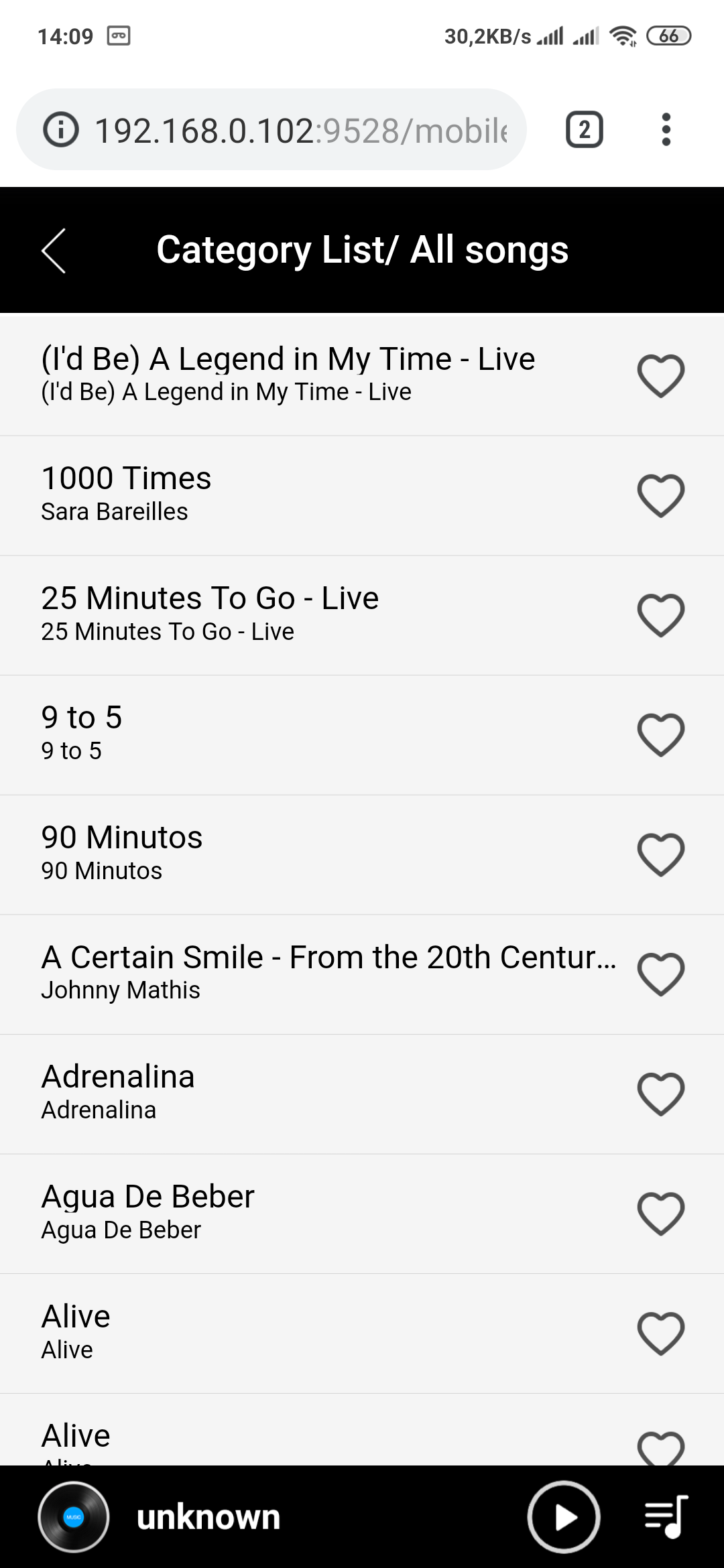Start playback with the play button
Viewport: 724px width, 1568px height.
point(563,1516)
